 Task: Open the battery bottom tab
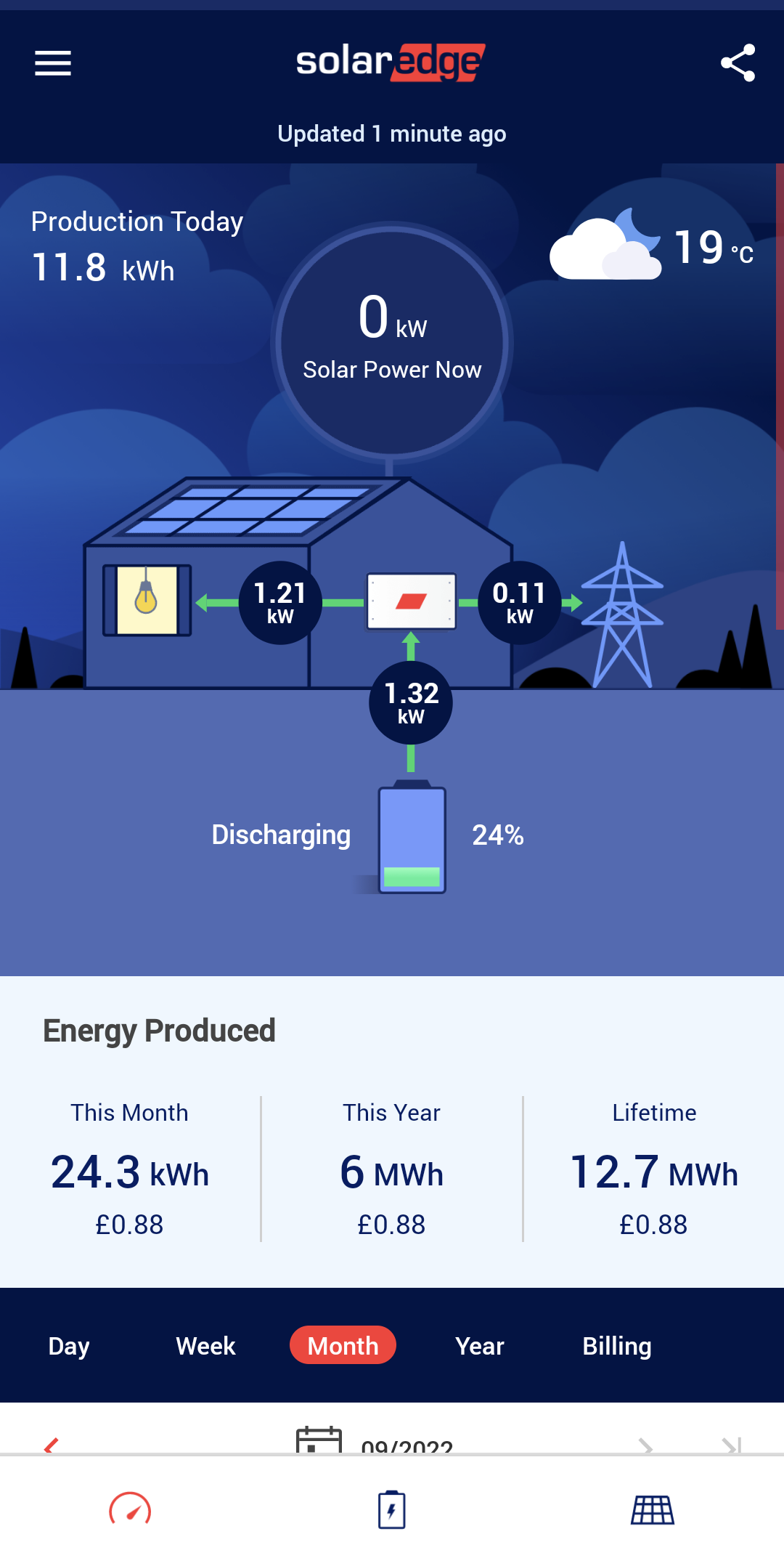pos(391,1509)
